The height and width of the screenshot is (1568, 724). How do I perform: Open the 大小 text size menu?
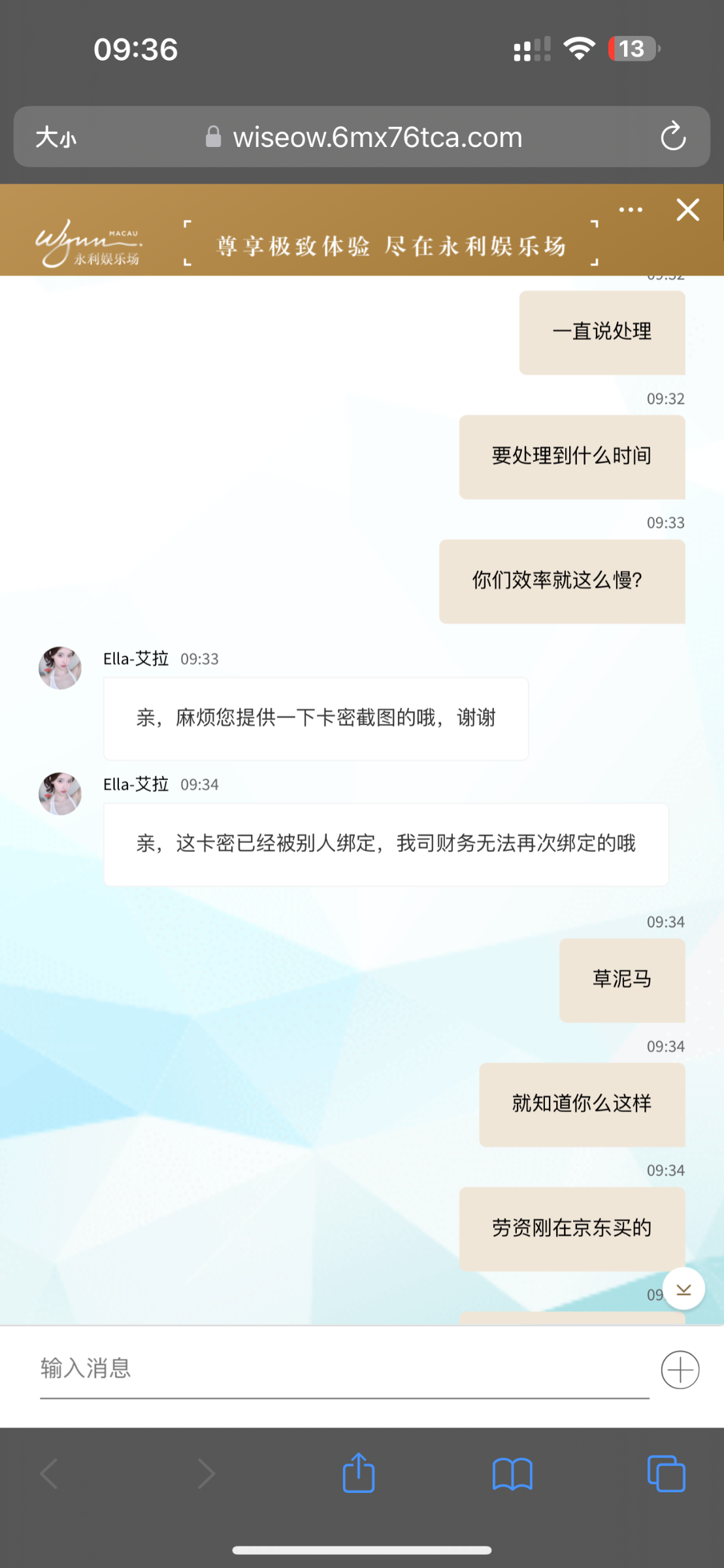56,137
